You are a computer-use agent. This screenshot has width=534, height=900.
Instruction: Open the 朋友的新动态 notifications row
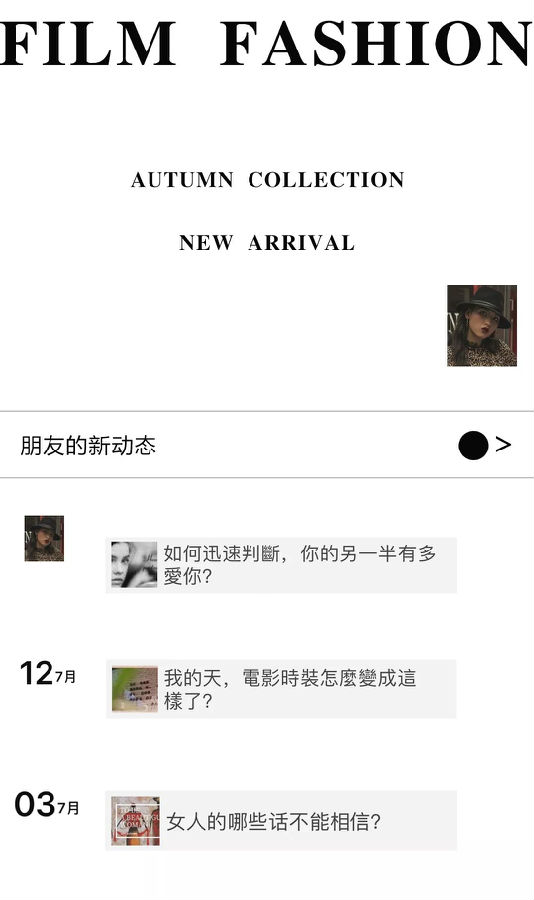tap(266, 445)
